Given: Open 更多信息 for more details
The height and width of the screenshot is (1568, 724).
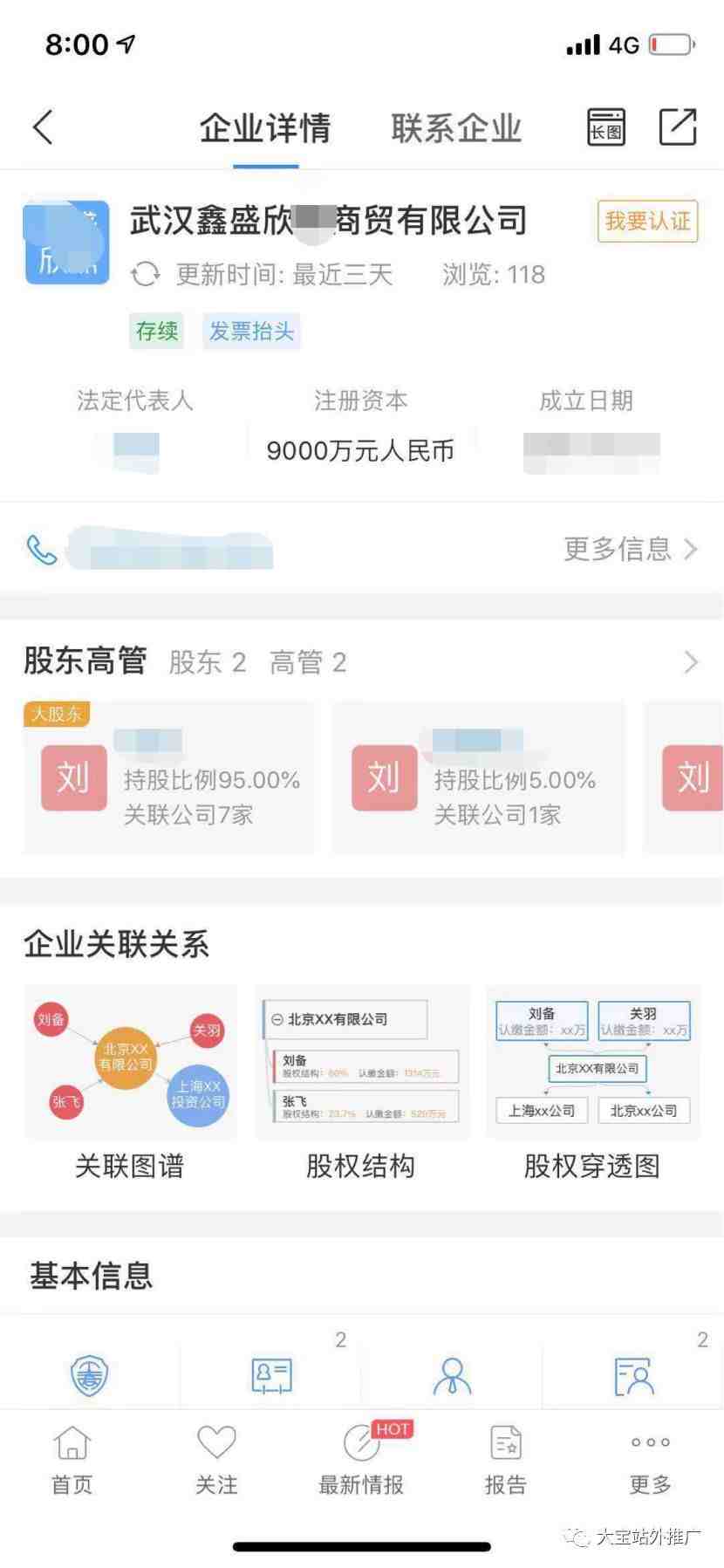Looking at the screenshot, I should pos(630,549).
